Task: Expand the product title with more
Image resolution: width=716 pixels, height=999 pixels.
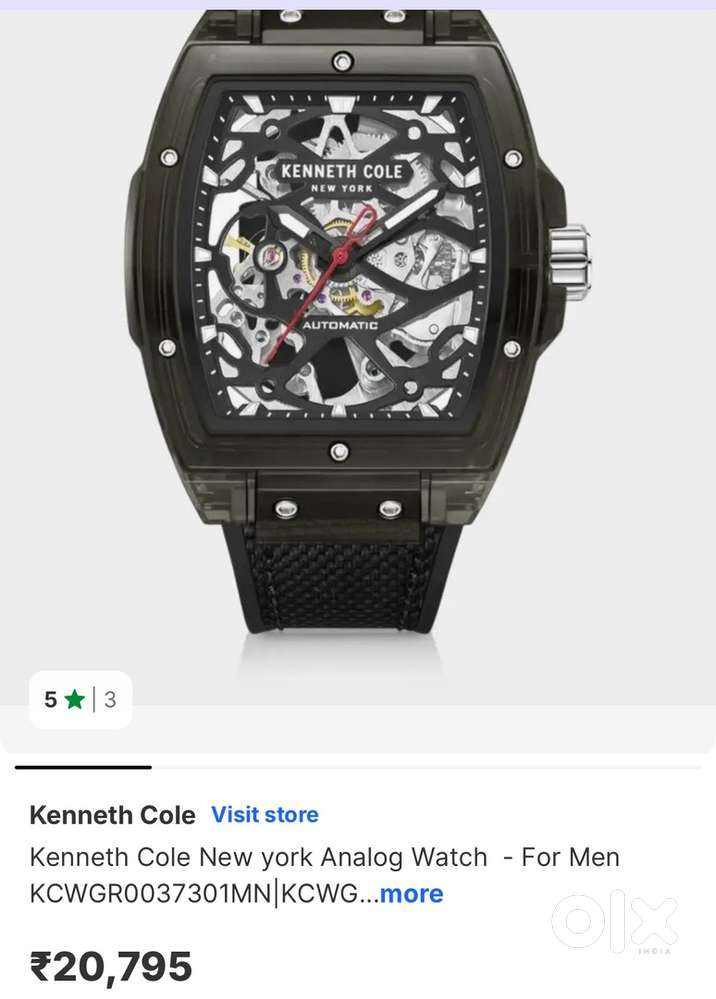Action: pyautogui.click(x=410, y=894)
